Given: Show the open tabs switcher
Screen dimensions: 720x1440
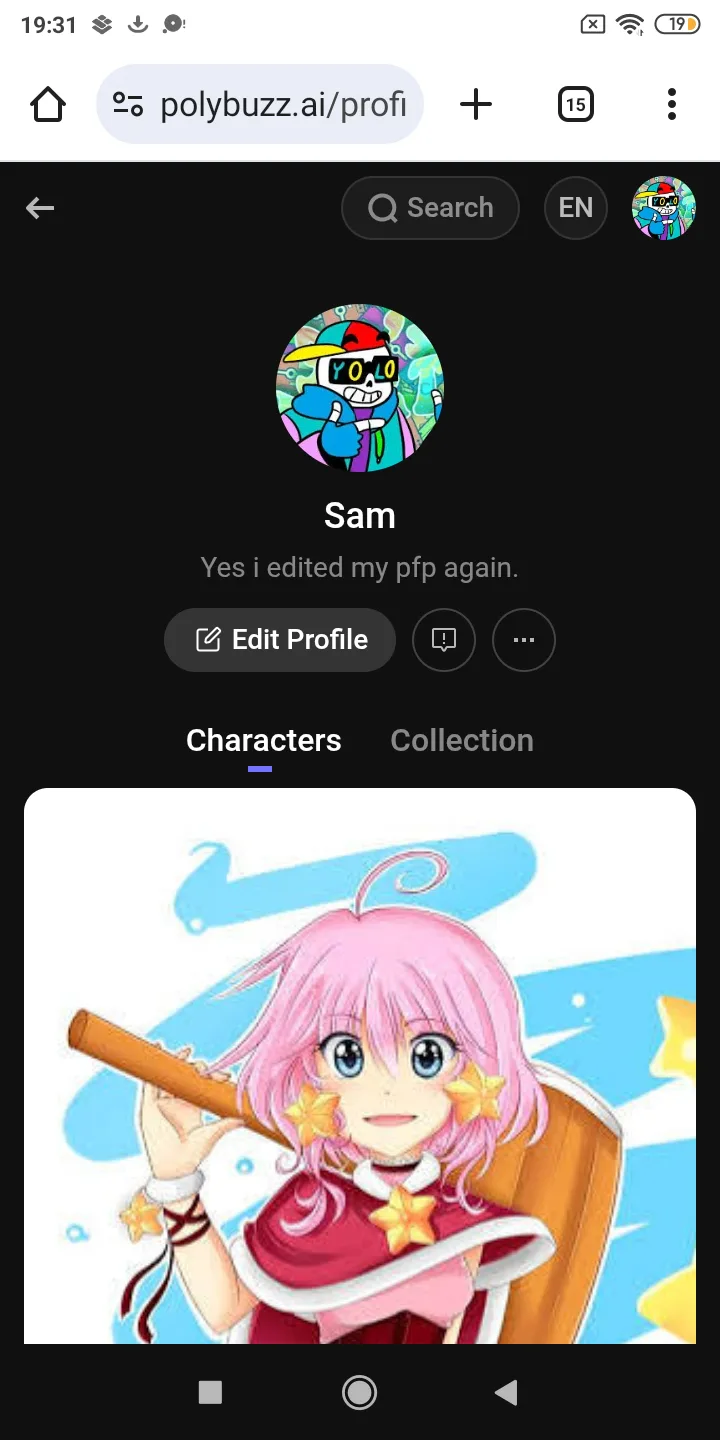Looking at the screenshot, I should [x=575, y=104].
